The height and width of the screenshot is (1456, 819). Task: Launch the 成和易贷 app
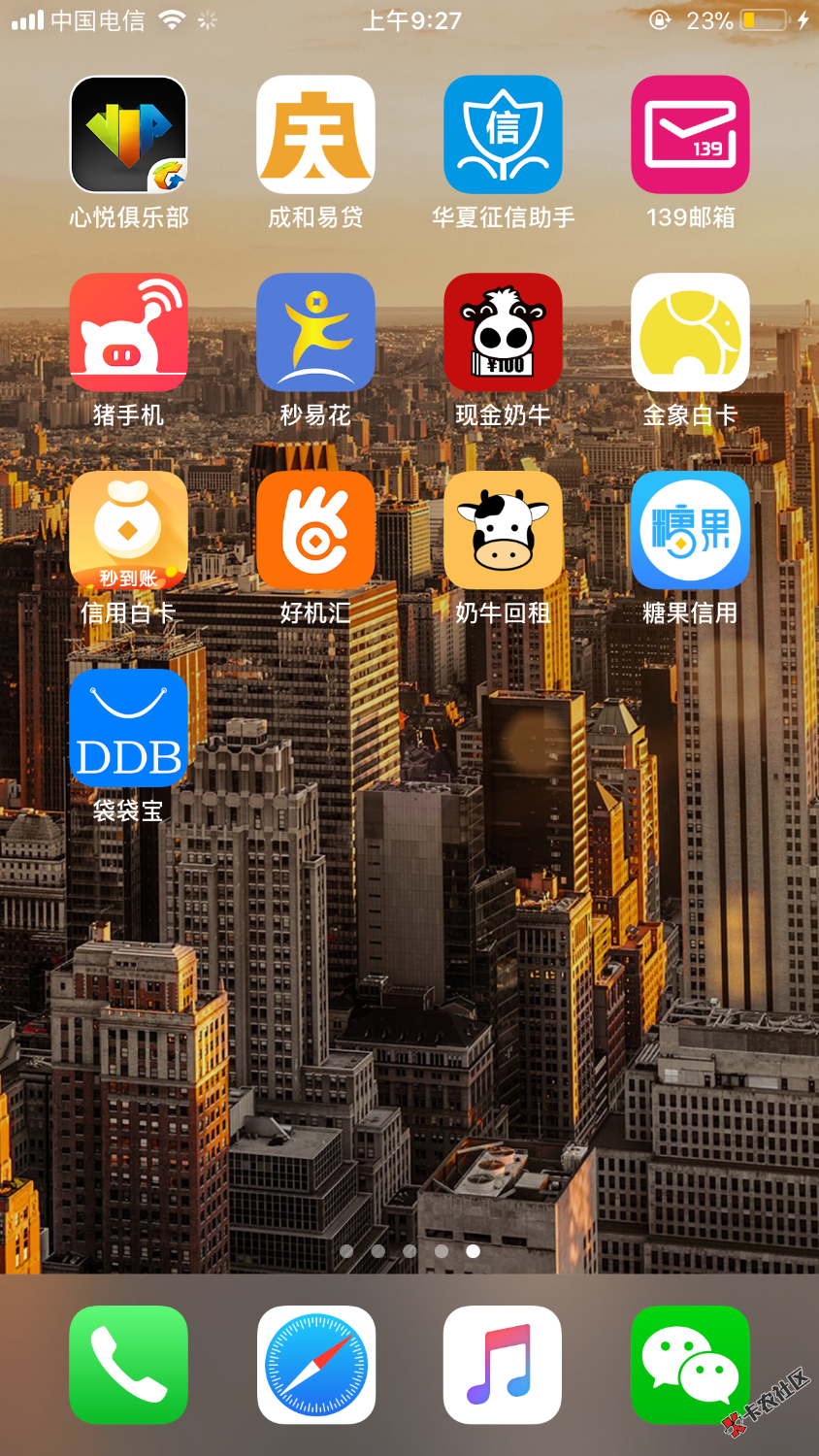[x=315, y=135]
